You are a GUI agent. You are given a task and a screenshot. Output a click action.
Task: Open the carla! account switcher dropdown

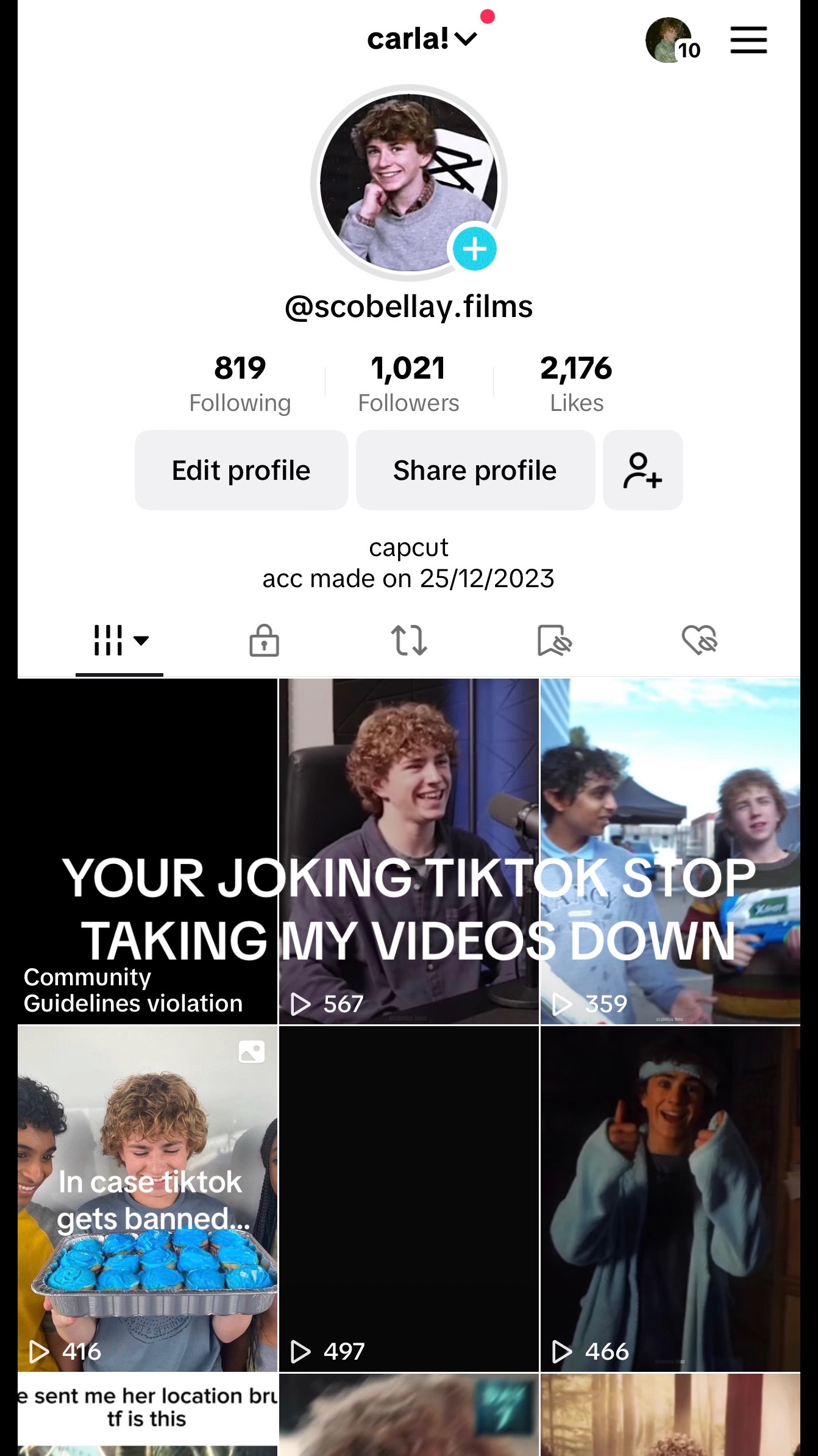point(422,40)
